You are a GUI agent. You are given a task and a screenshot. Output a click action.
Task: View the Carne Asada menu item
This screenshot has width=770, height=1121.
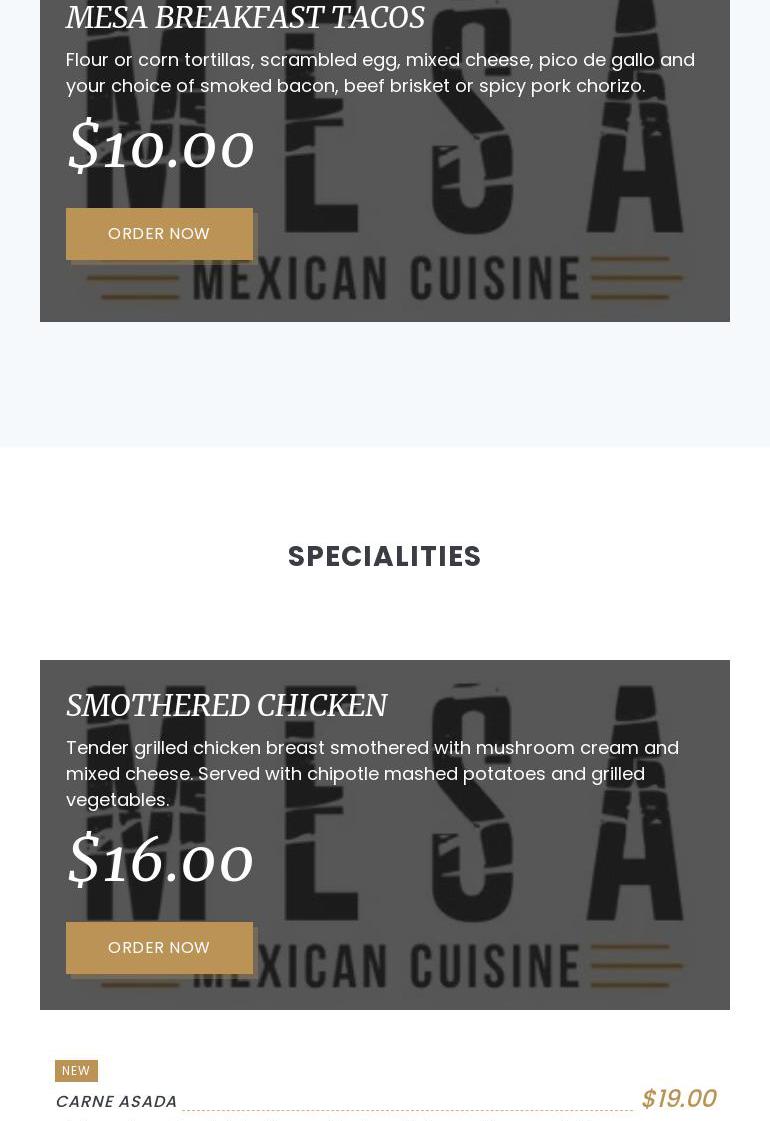pyautogui.click(x=116, y=1101)
